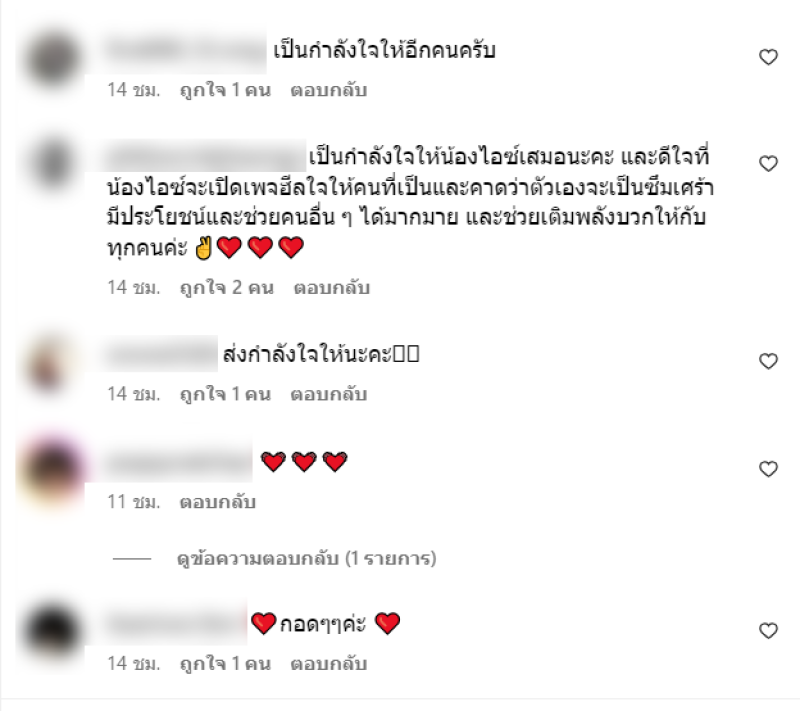Expand 'ดูข้อความตอบกลับ (1 รายการ)' replies
This screenshot has height=711, width=800.
tap(306, 557)
